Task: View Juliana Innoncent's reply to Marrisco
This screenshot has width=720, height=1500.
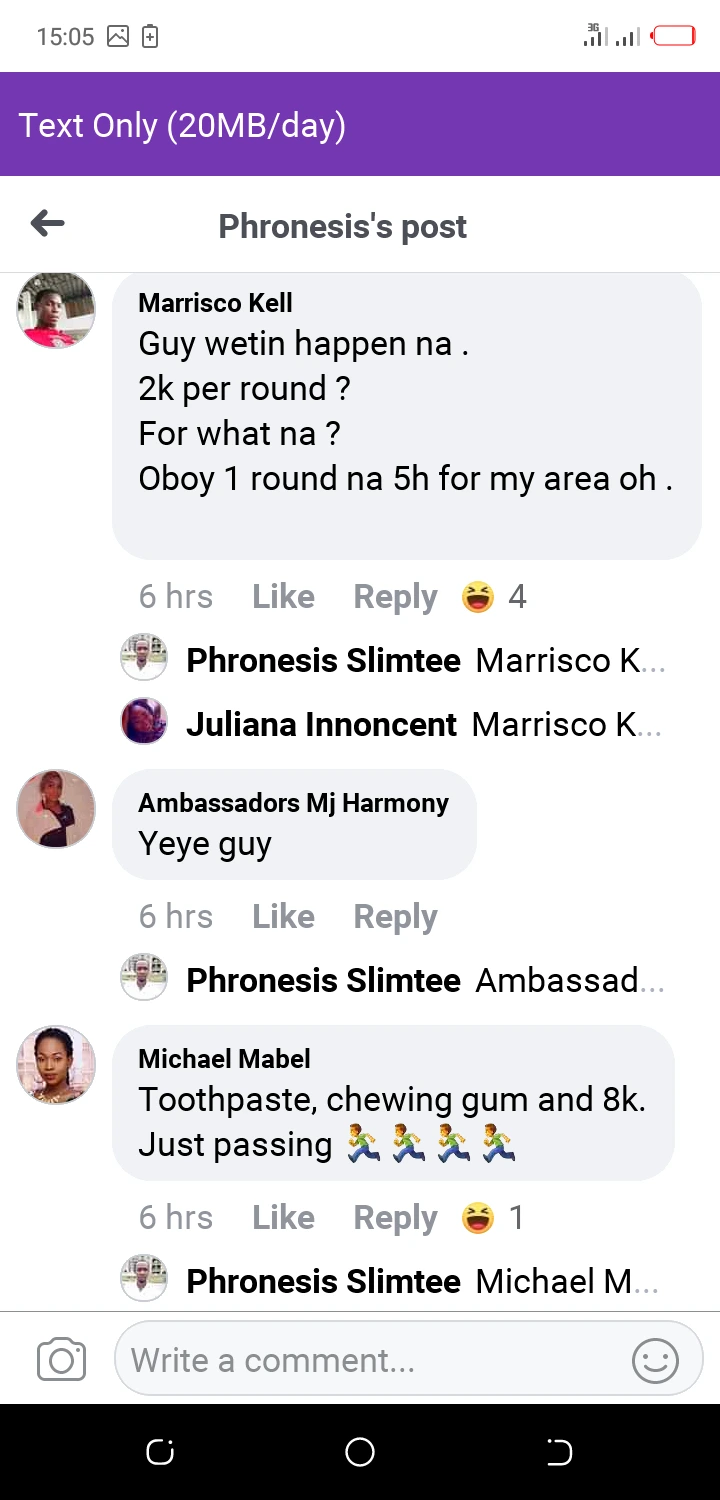Action: point(420,724)
